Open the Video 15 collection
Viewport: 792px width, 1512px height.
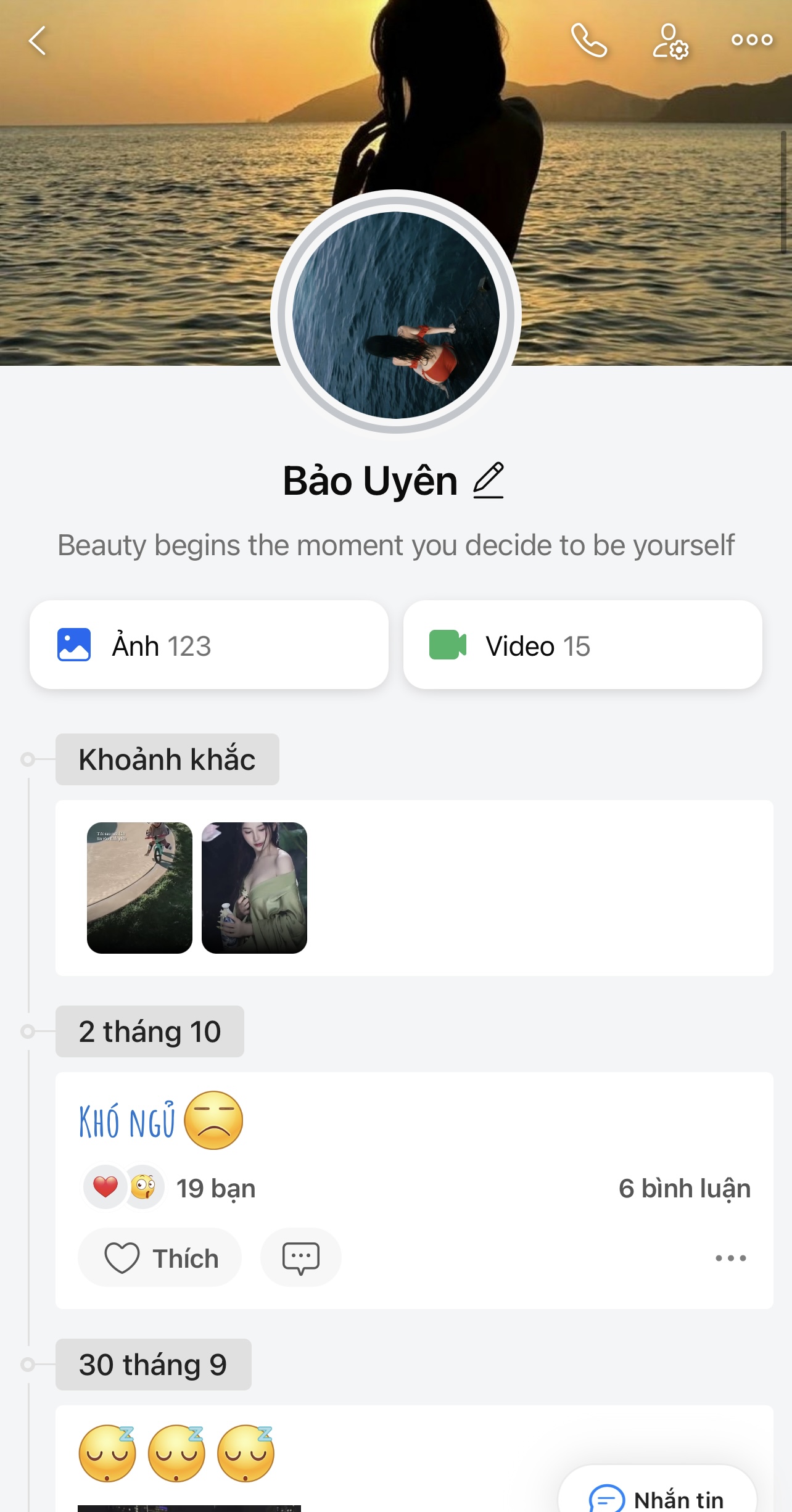tap(582, 645)
